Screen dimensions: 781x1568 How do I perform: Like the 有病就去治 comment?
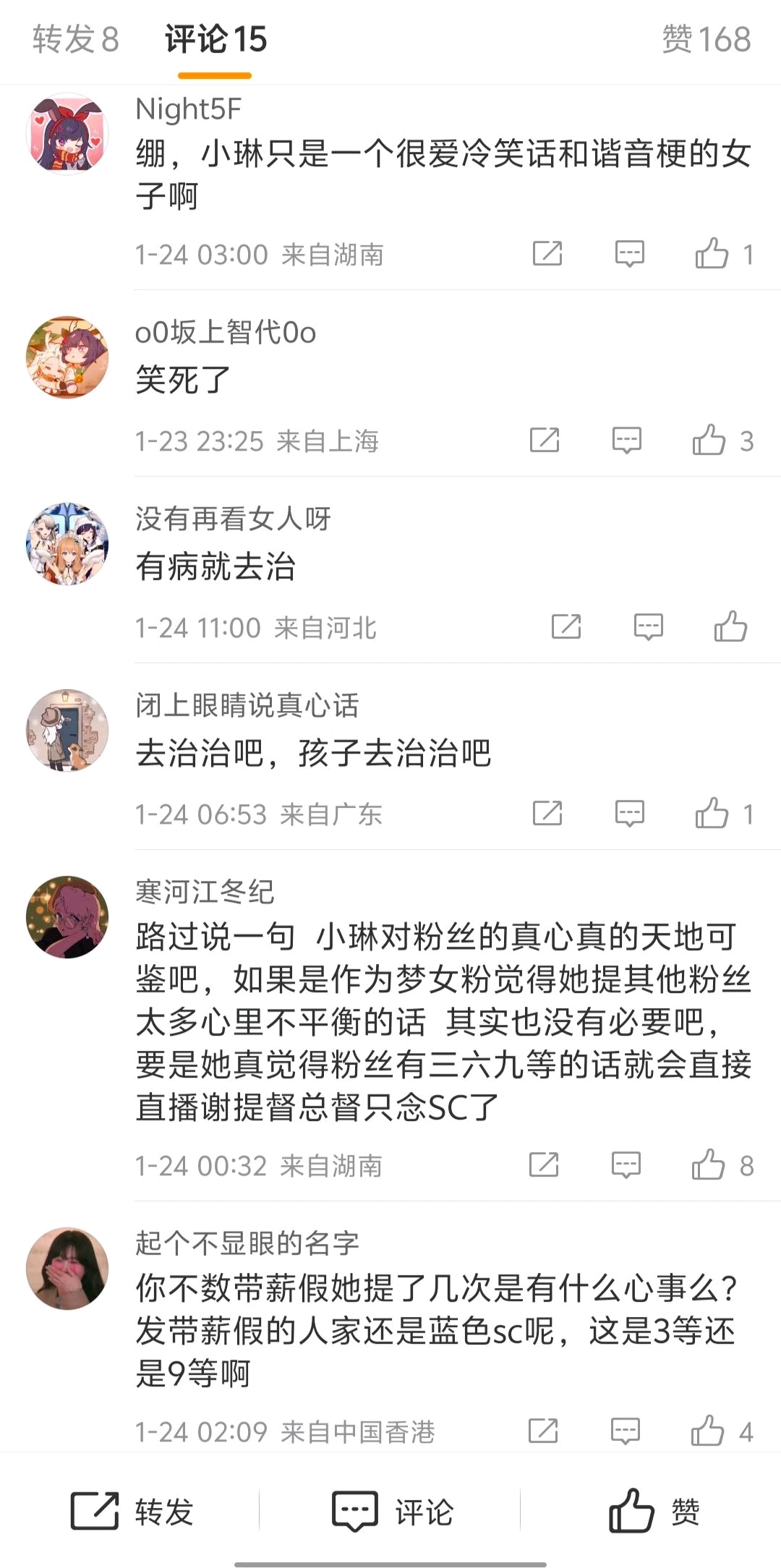pos(730,626)
